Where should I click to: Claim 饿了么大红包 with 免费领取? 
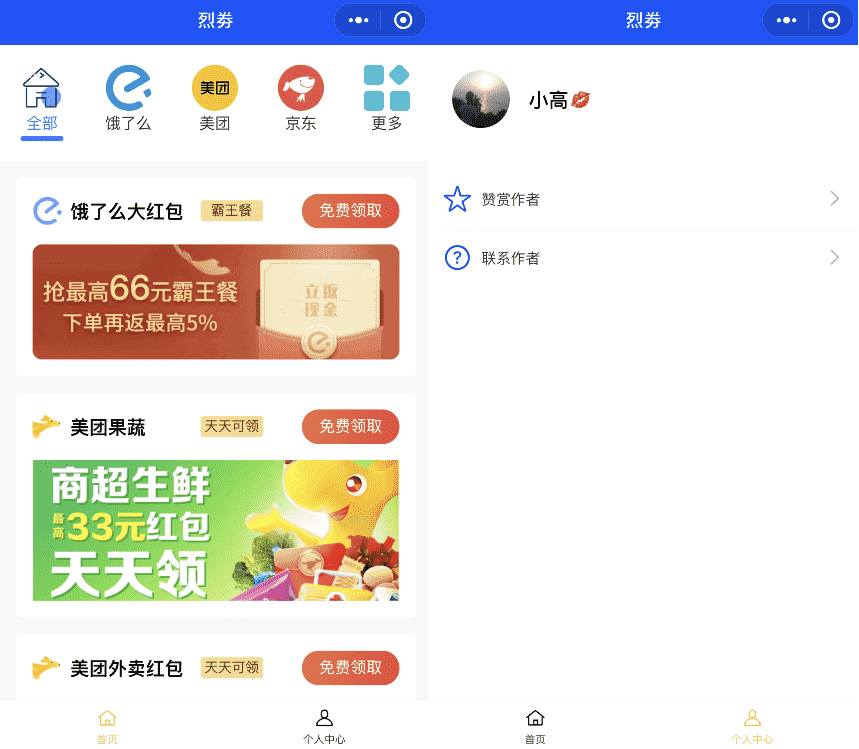pos(350,211)
